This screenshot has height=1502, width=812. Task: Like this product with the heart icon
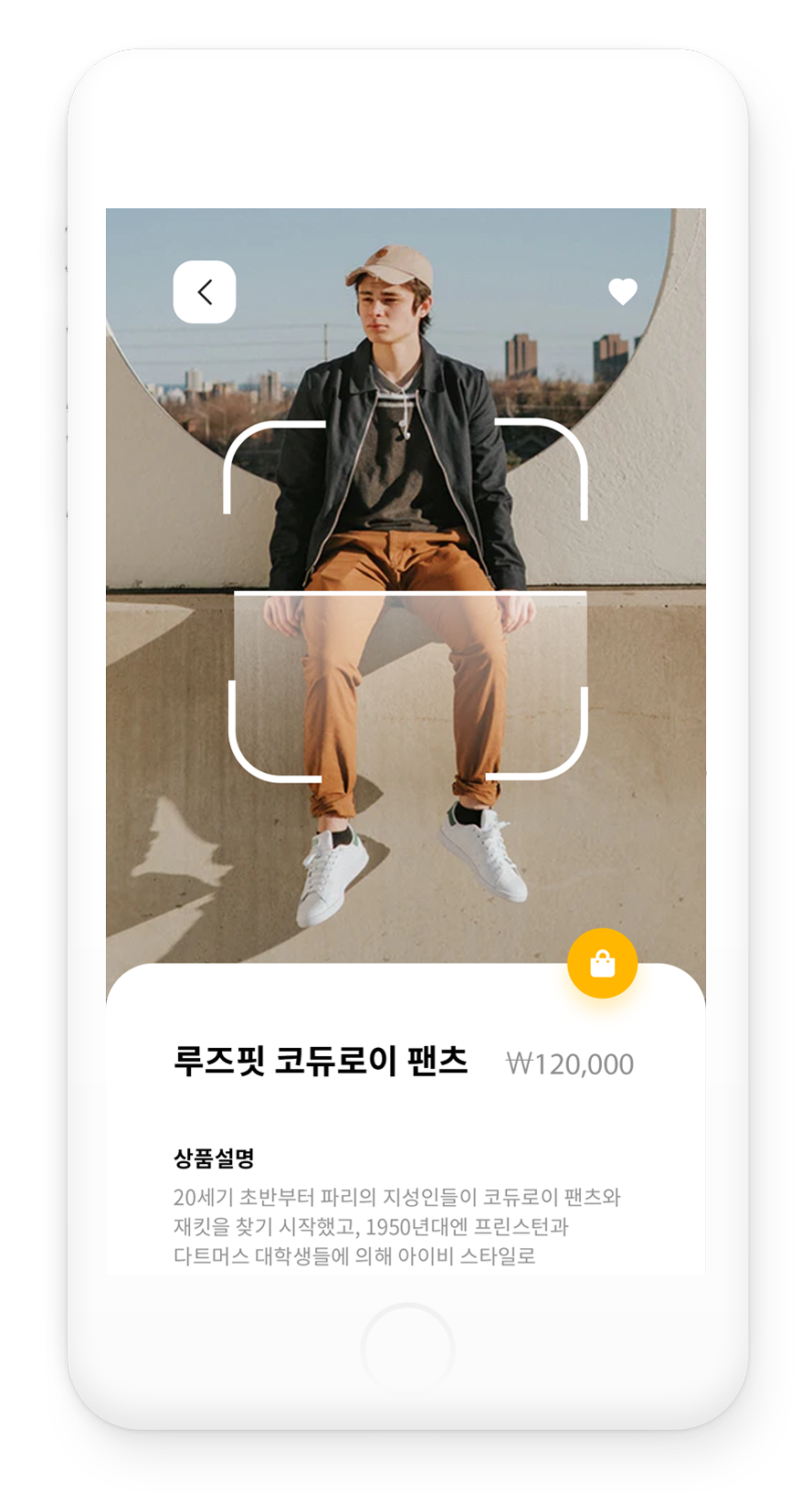coord(623,291)
